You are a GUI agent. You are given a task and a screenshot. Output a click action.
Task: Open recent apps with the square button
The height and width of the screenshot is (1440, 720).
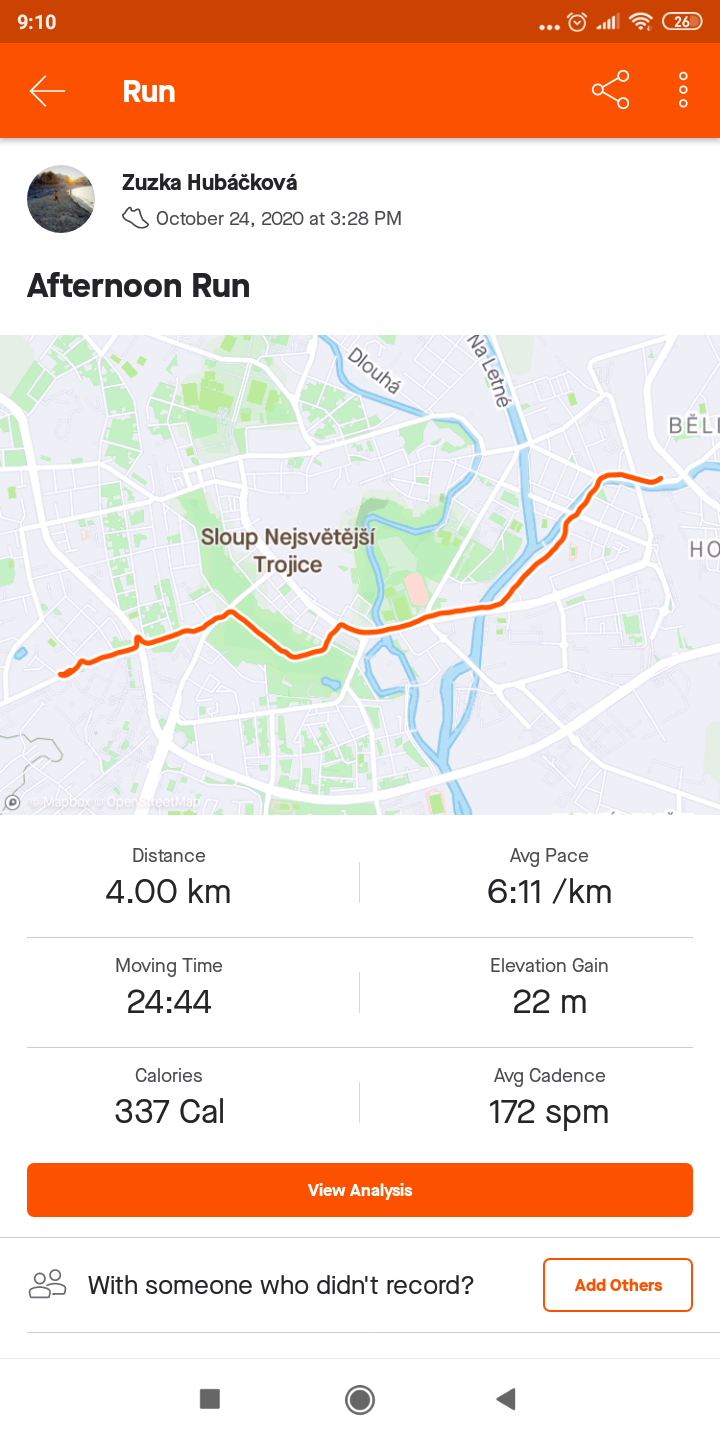click(x=210, y=1399)
